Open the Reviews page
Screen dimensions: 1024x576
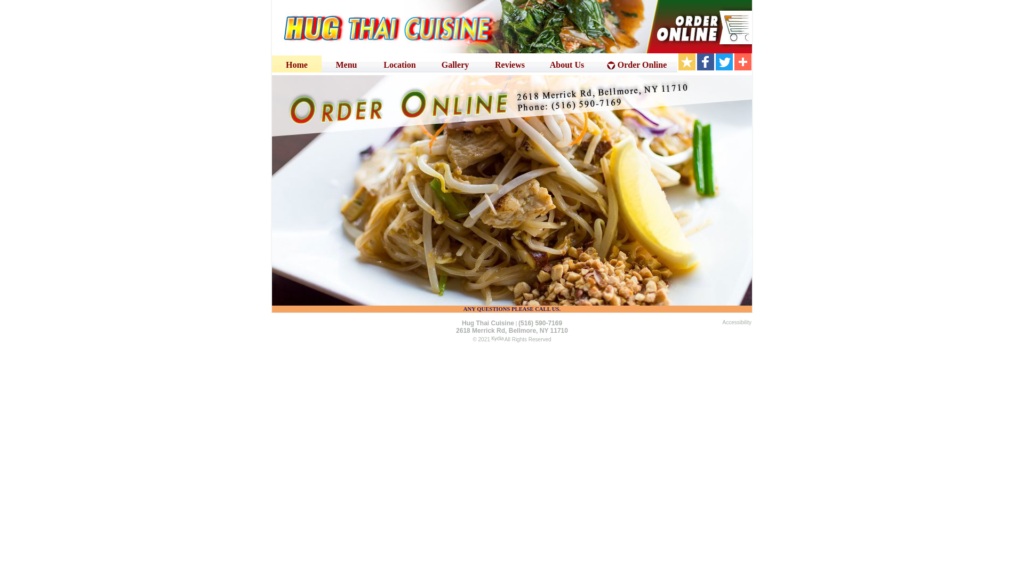click(509, 65)
